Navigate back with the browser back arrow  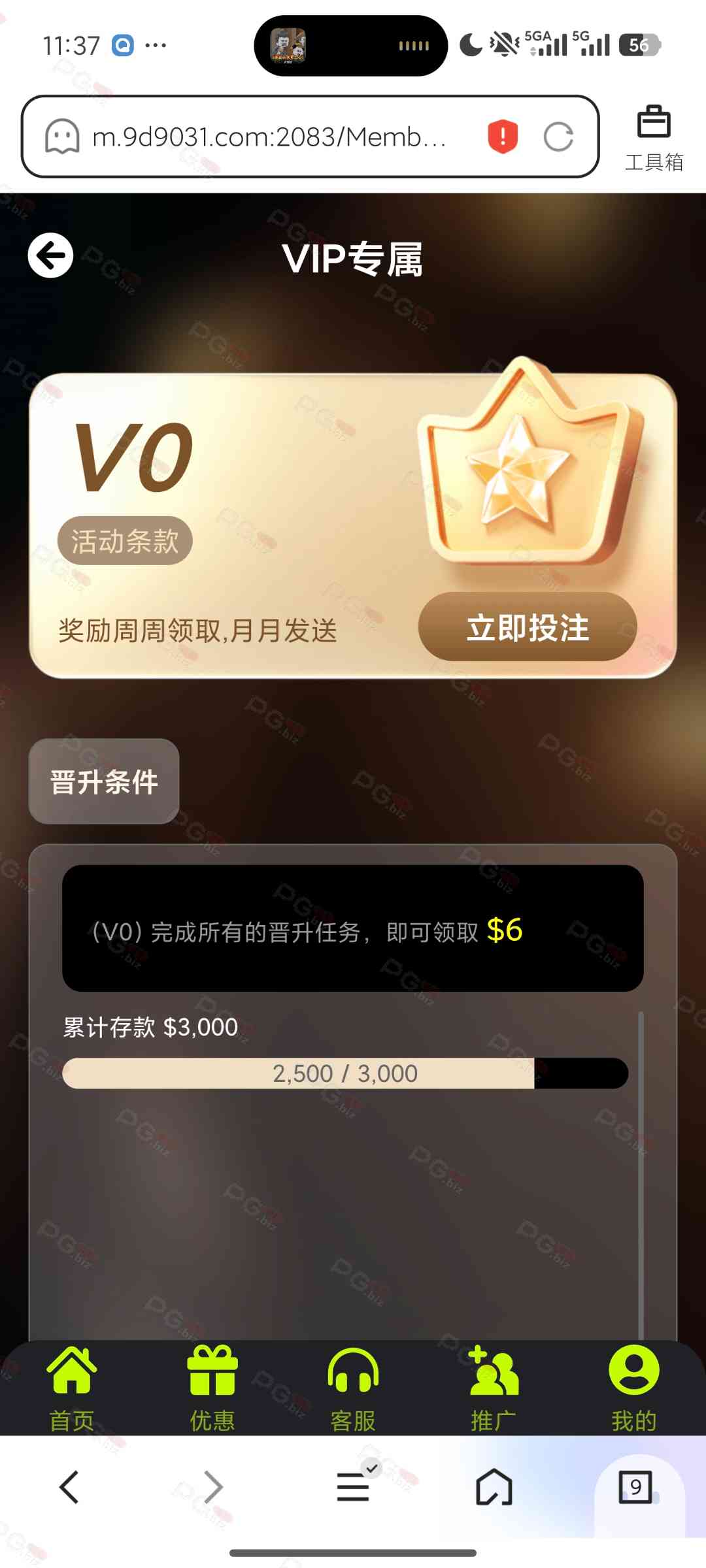click(x=69, y=1488)
